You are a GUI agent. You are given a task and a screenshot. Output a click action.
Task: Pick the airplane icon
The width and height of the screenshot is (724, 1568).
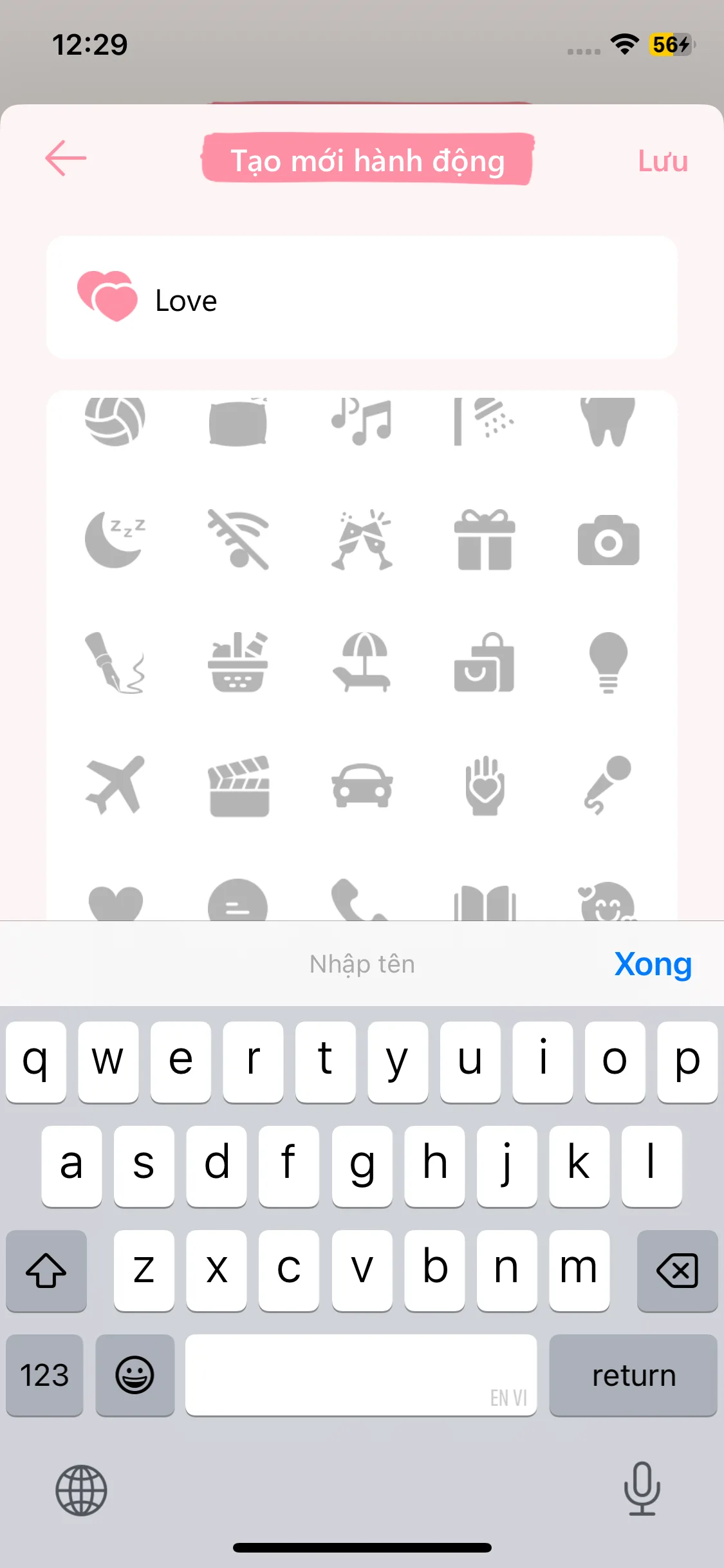point(115,785)
